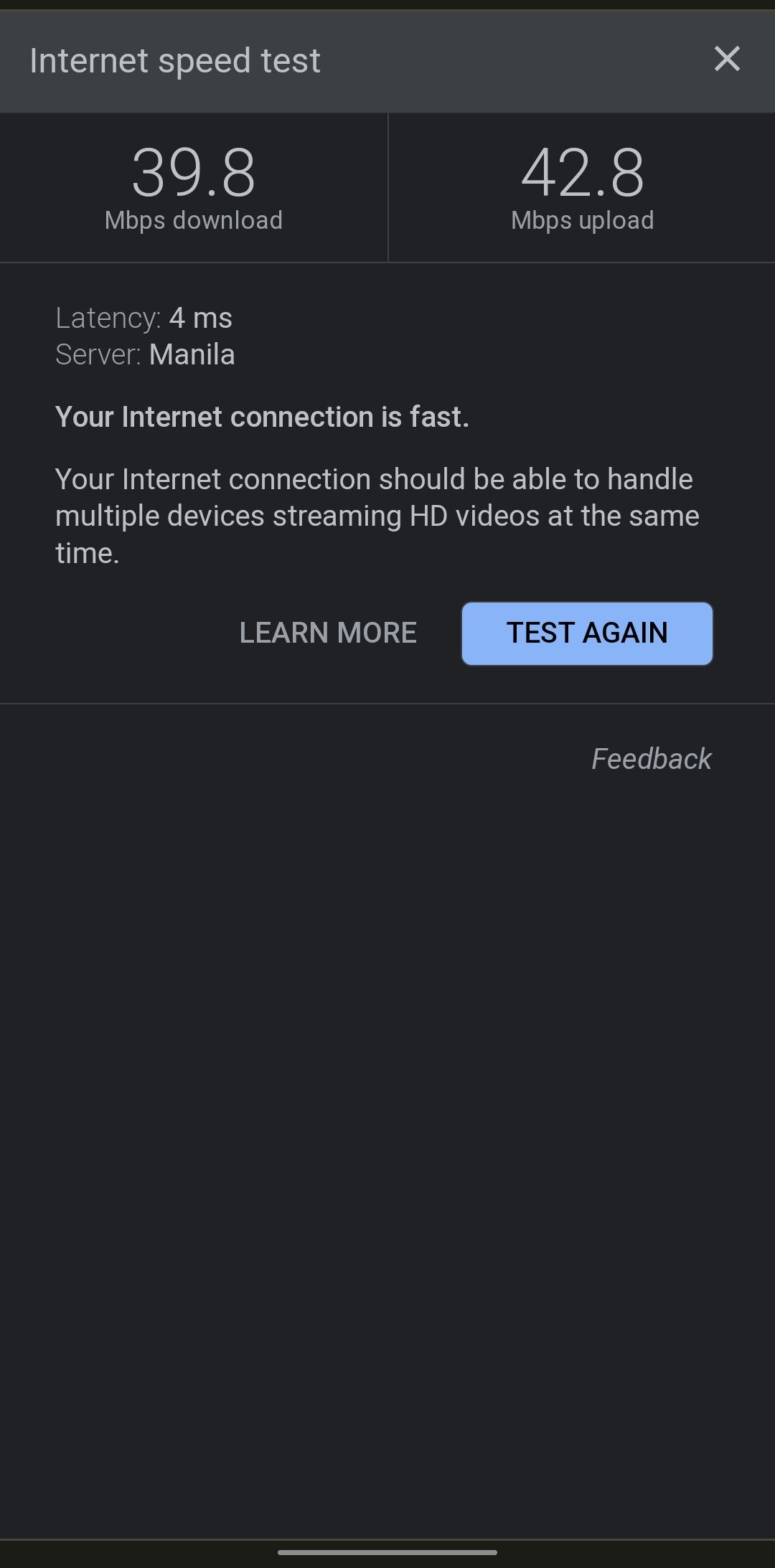Close the Internet speed test panel
This screenshot has height=1568, width=775.
[x=727, y=59]
